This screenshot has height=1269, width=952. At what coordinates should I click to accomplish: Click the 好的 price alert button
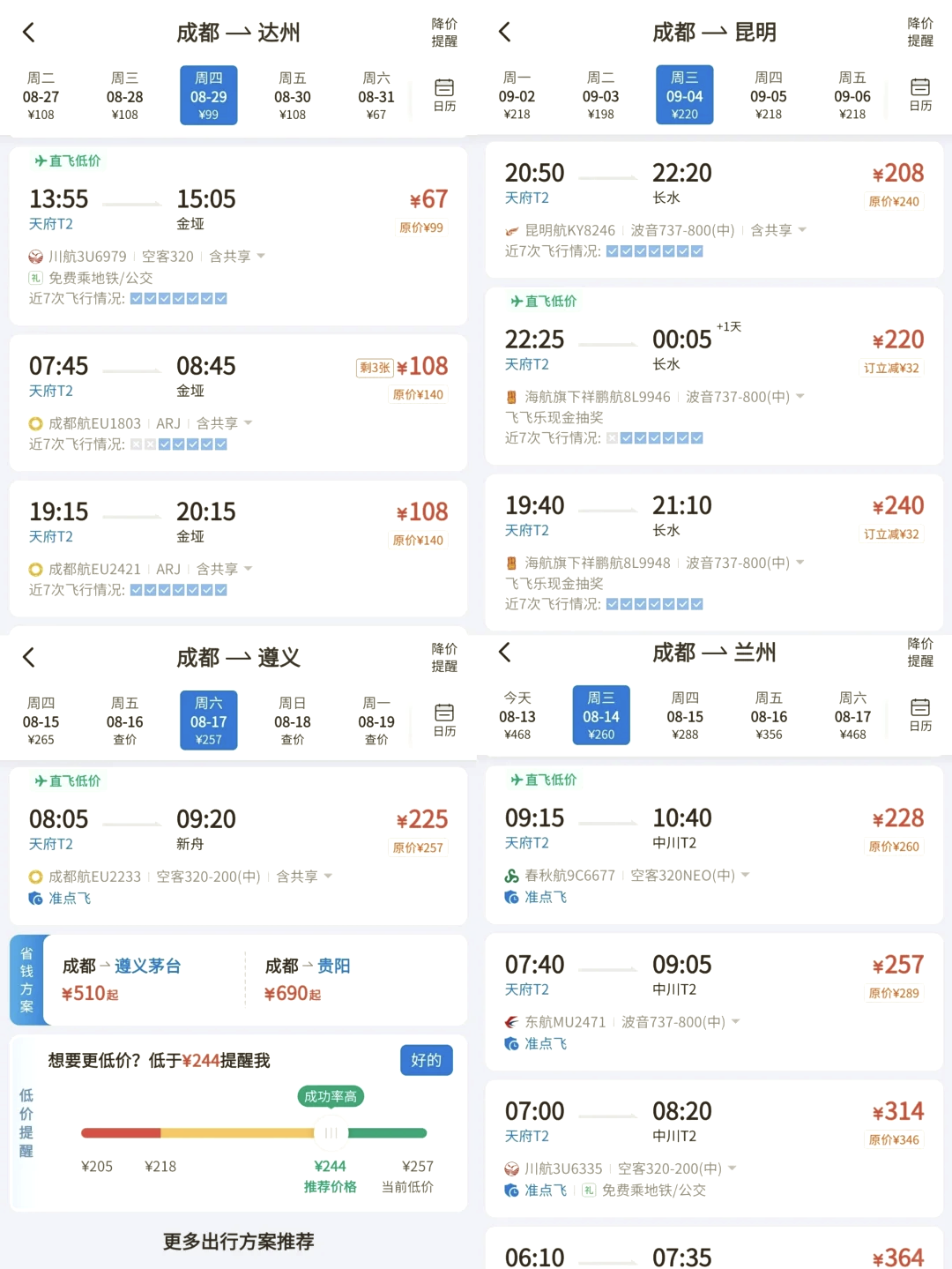[426, 1060]
